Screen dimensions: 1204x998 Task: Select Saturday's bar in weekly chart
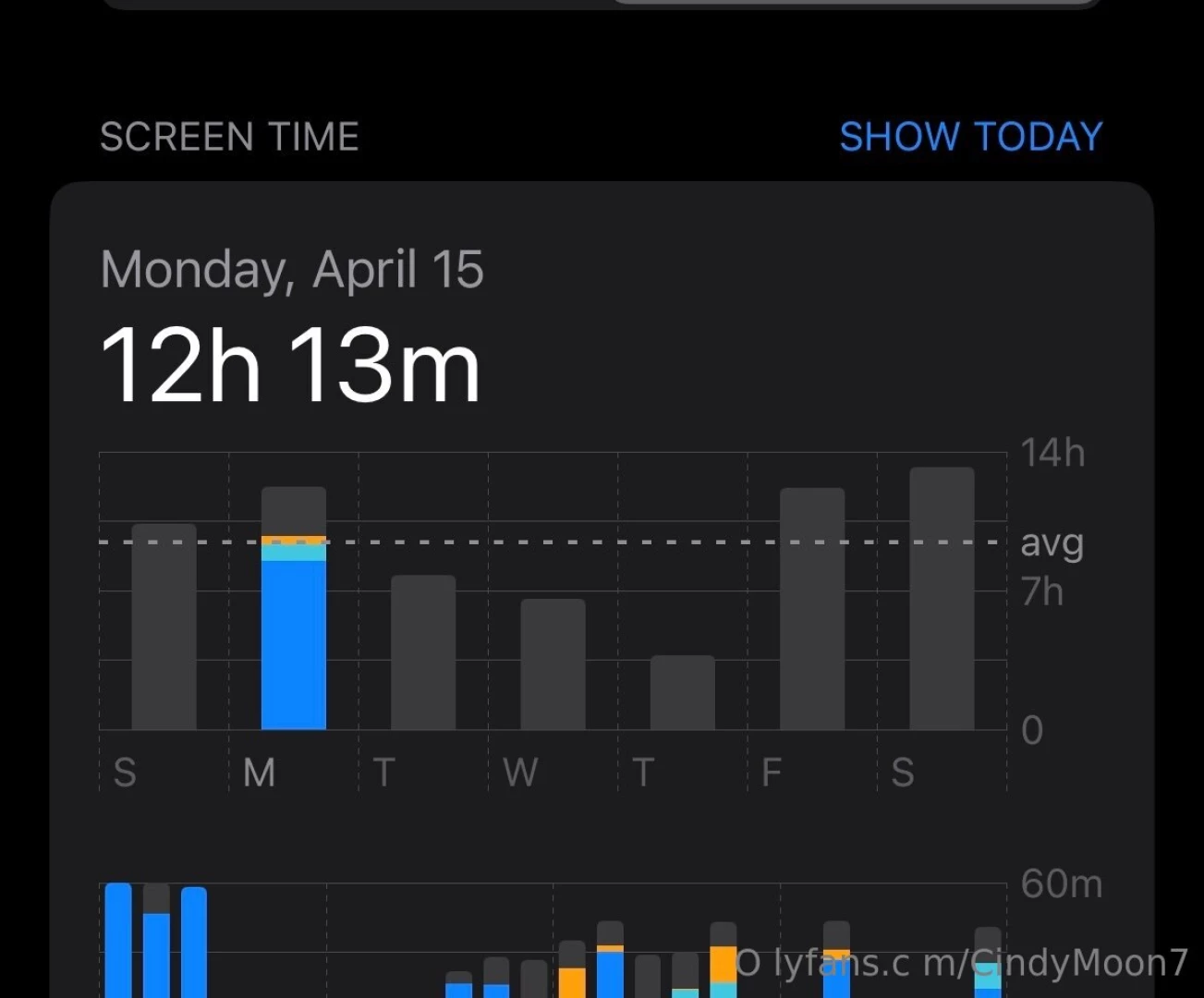coord(942,599)
